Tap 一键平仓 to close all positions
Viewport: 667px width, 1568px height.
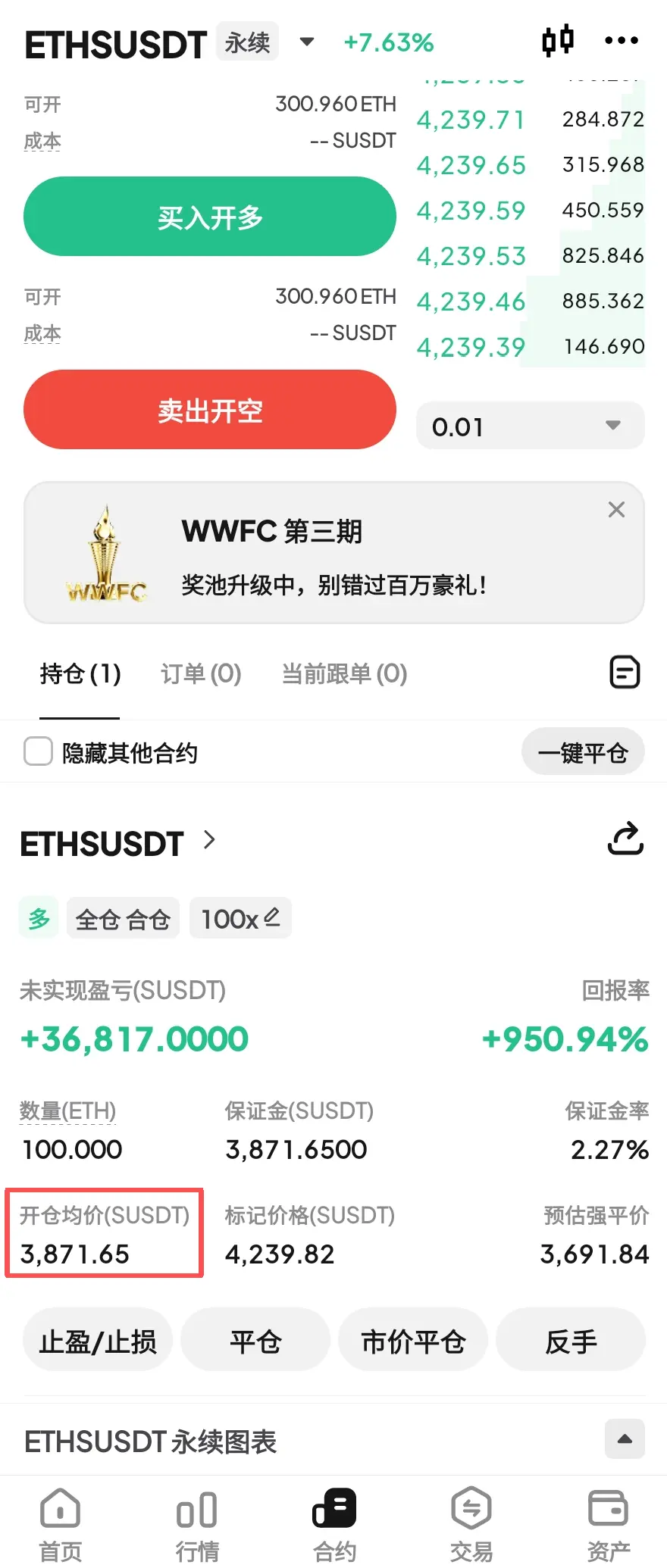583,752
